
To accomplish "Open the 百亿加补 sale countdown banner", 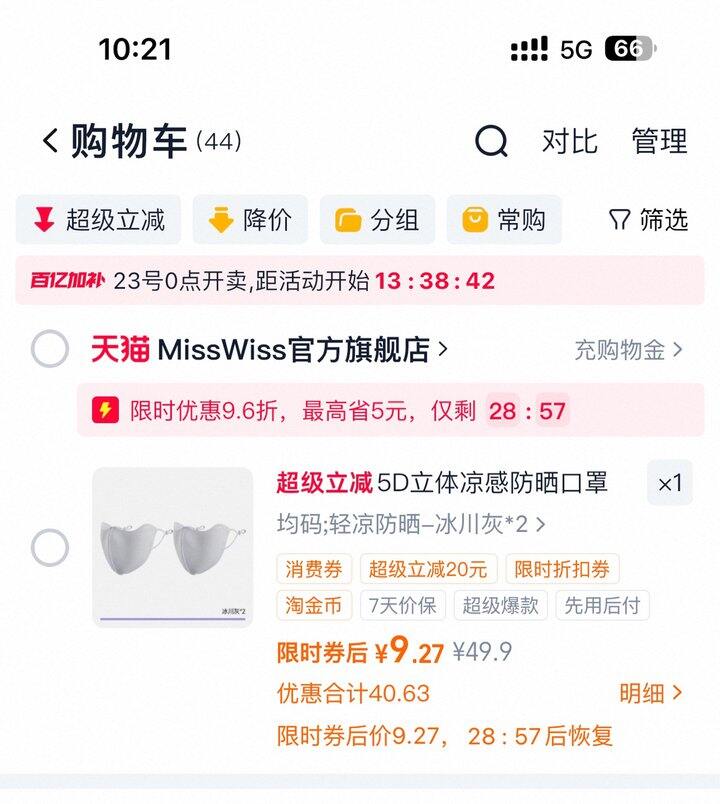I will click(x=360, y=280).
